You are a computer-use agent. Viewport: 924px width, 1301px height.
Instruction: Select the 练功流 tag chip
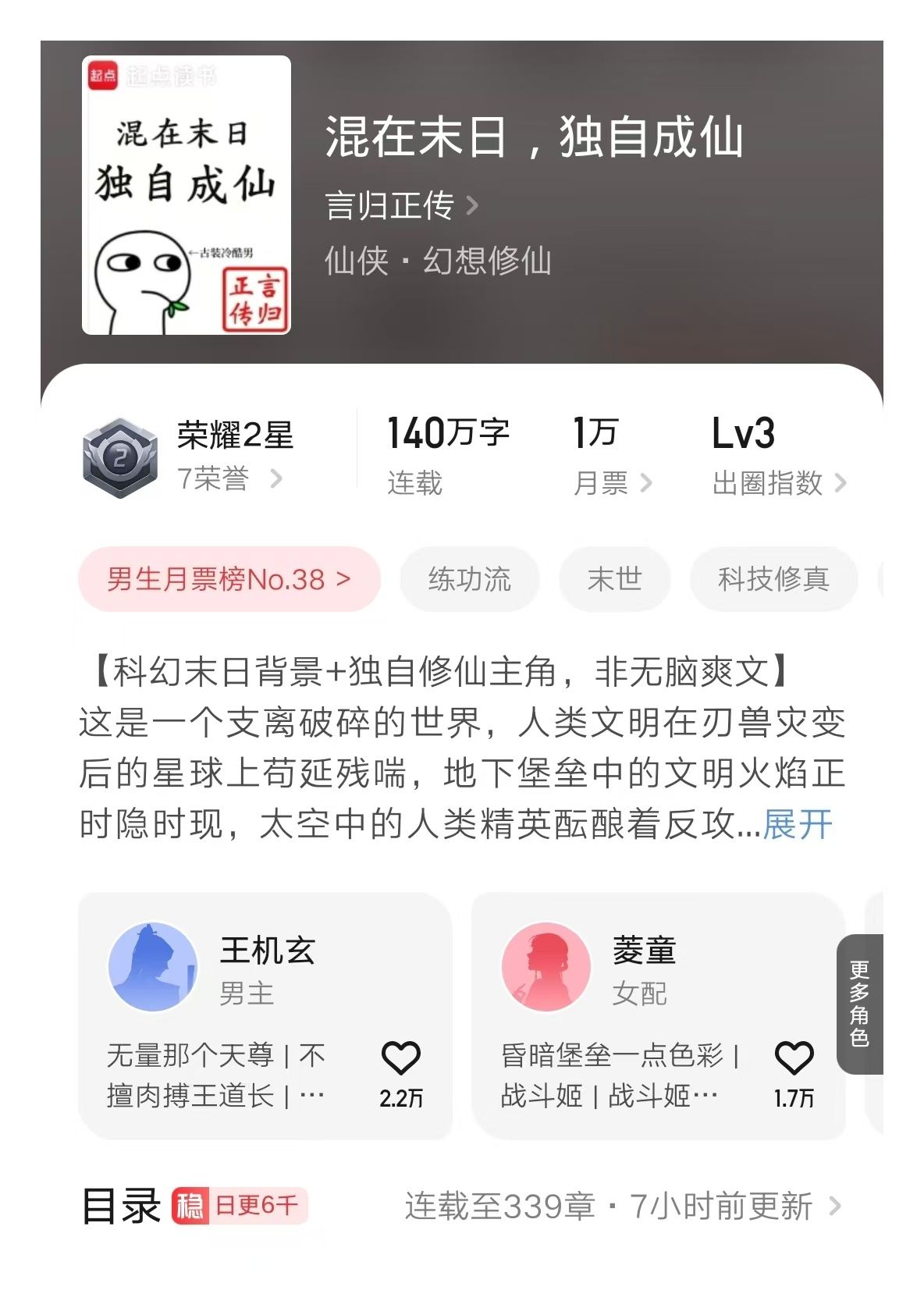[x=470, y=579]
